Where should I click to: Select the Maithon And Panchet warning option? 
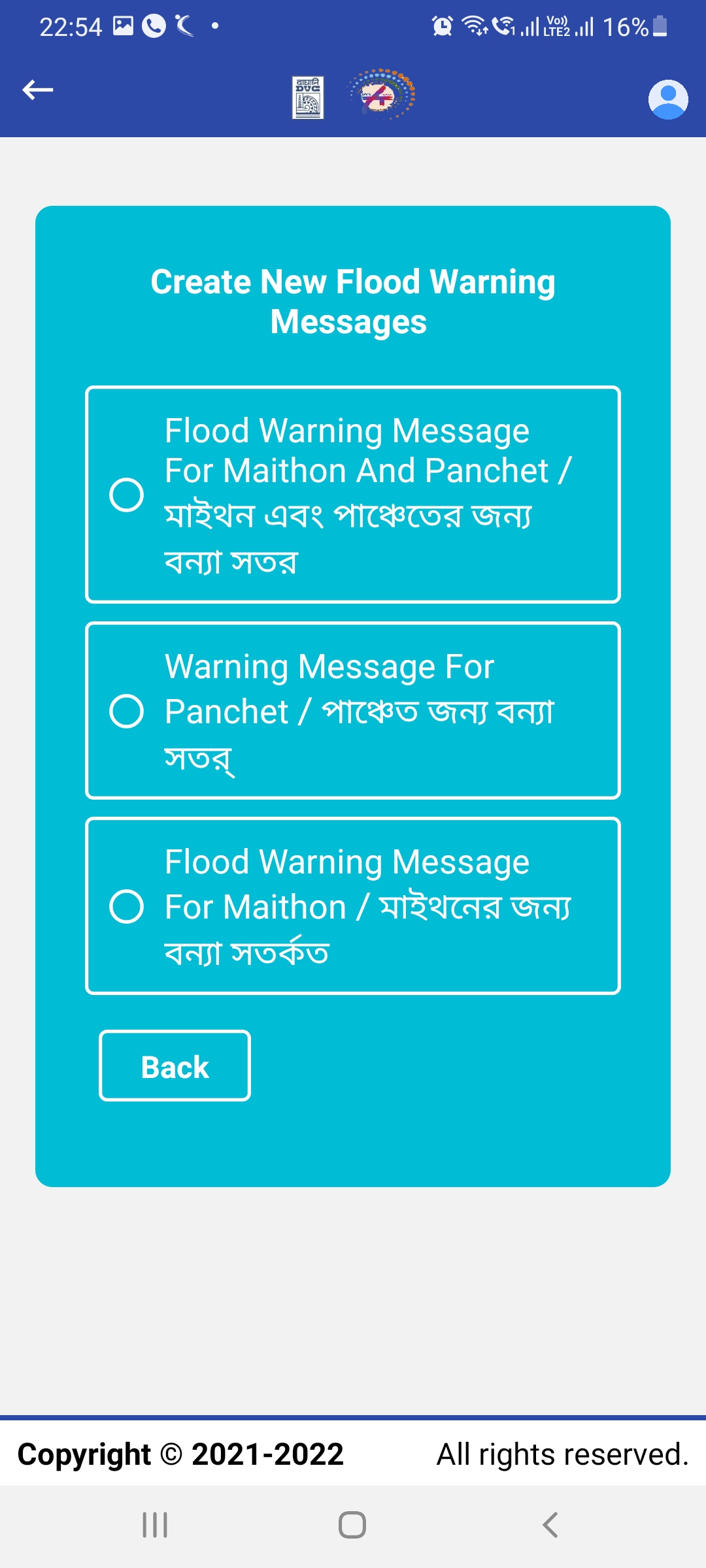coord(127,495)
